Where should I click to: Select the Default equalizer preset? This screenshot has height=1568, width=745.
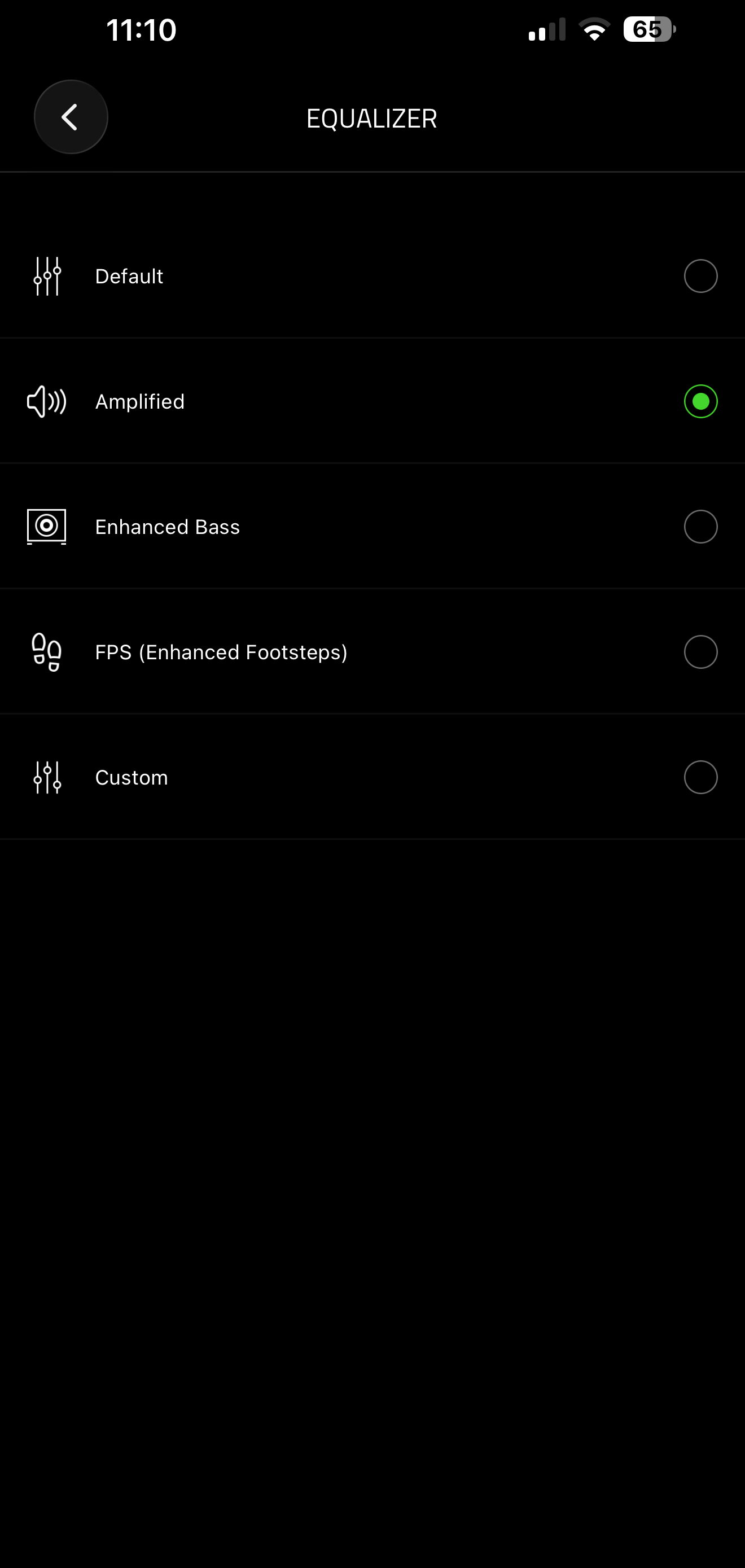coord(700,276)
